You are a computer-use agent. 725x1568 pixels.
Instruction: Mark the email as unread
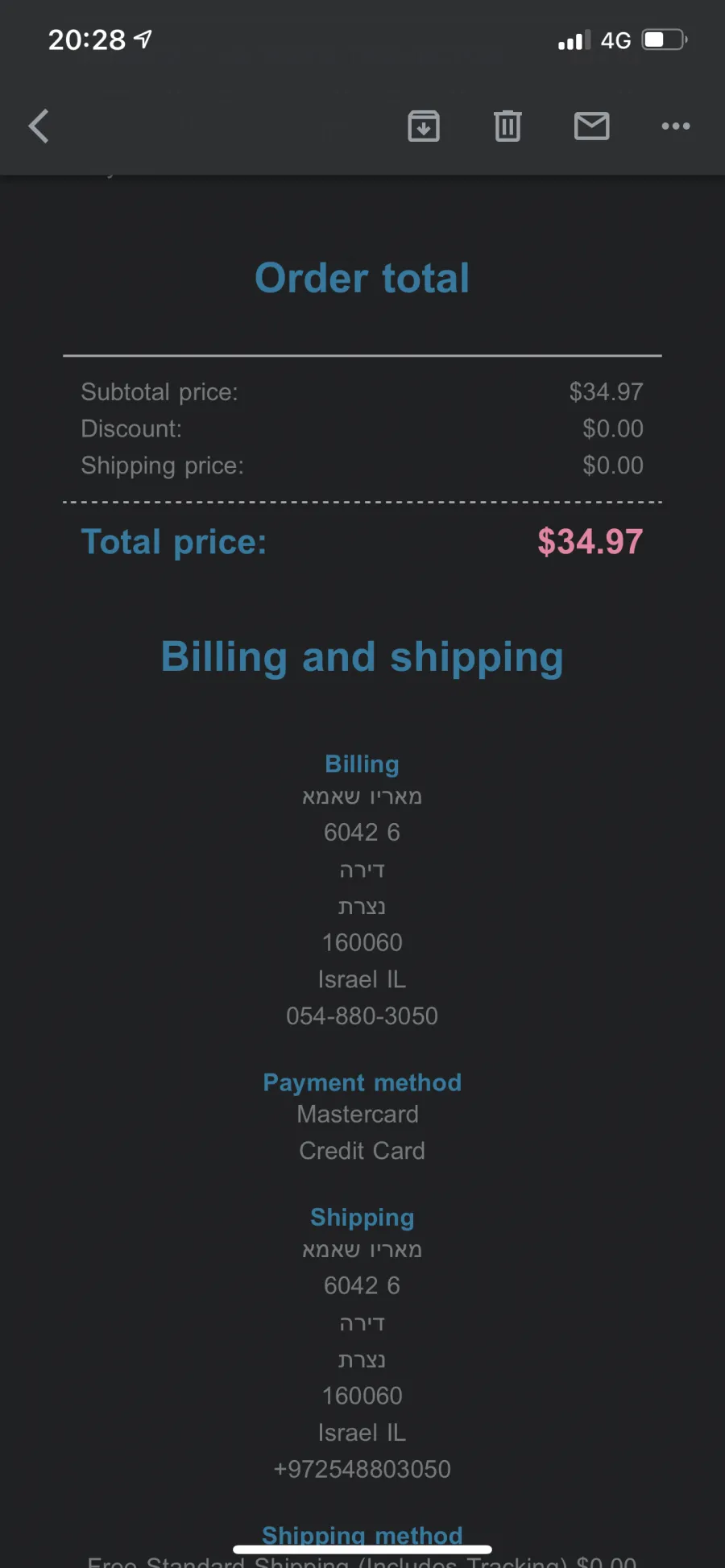pos(591,126)
